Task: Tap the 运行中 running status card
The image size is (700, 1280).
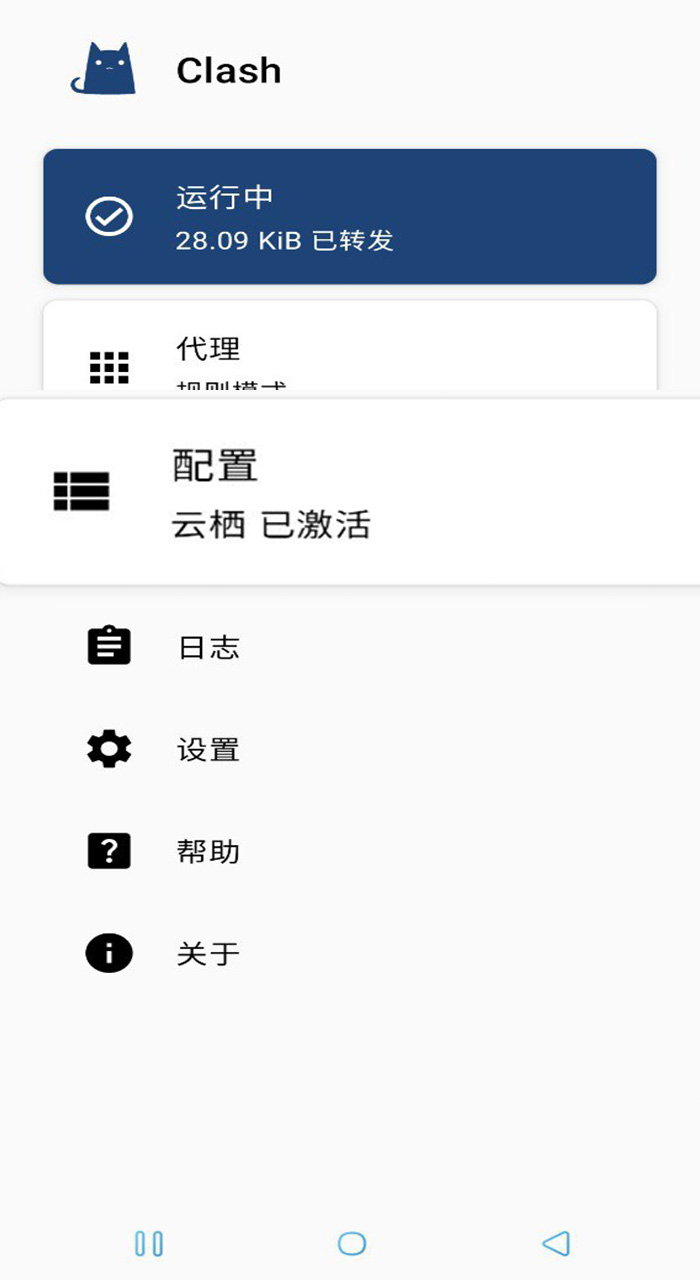Action: click(349, 217)
